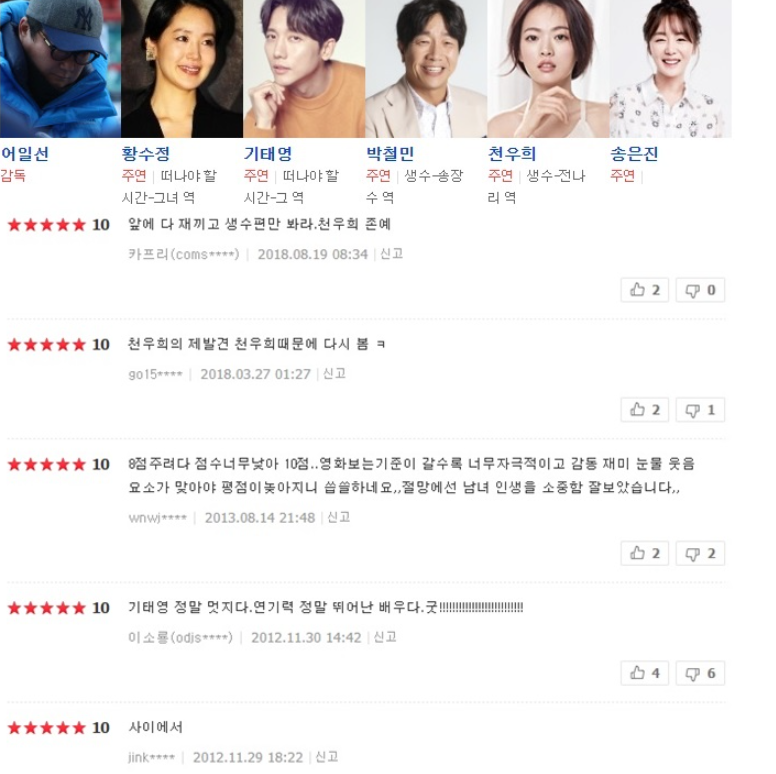The width and height of the screenshot is (776, 774).
Task: Report the review by jink****
Action: point(326,757)
